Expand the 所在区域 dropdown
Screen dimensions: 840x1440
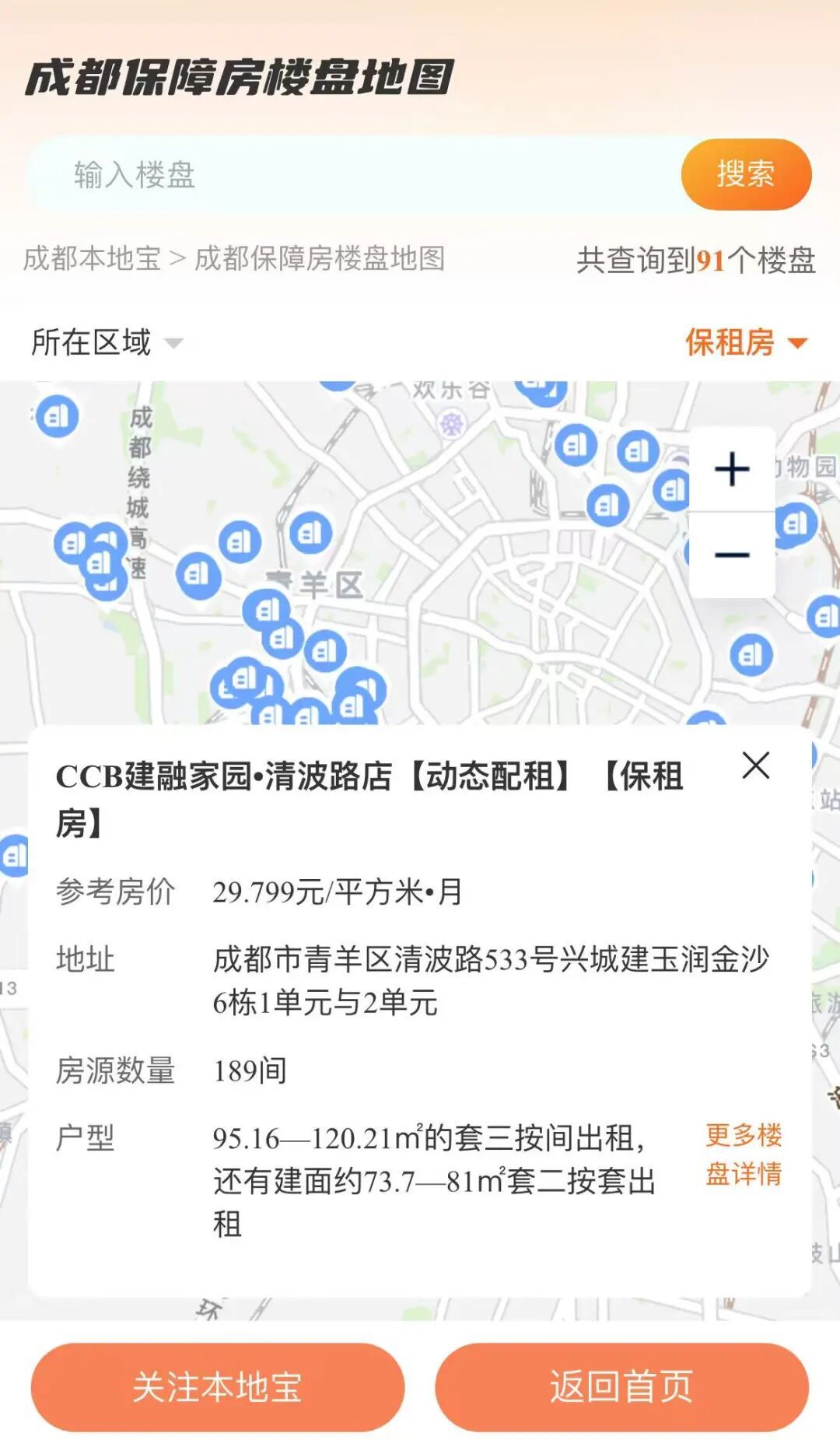[x=107, y=342]
